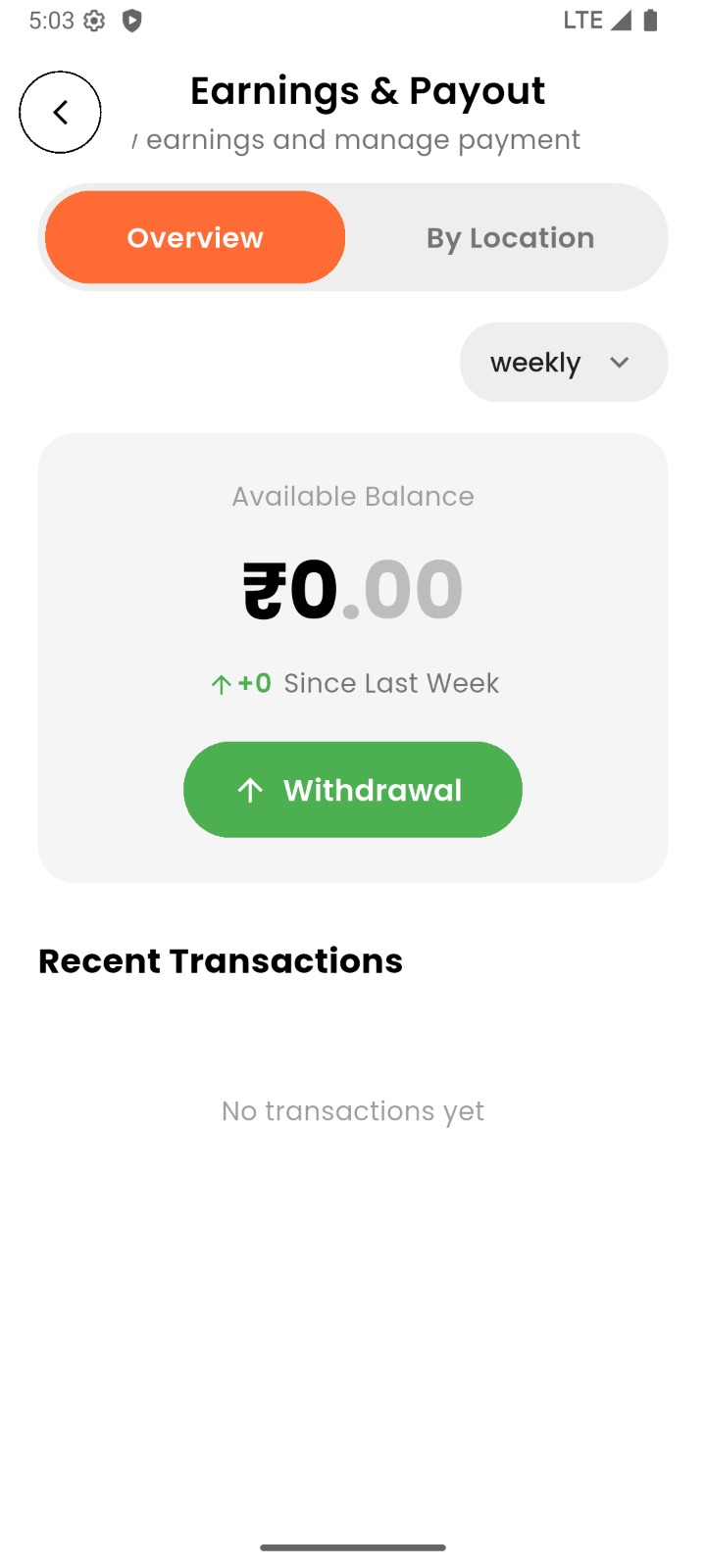The height and width of the screenshot is (1568, 706).
Task: Tap the green Withdrawal button
Action: (353, 790)
